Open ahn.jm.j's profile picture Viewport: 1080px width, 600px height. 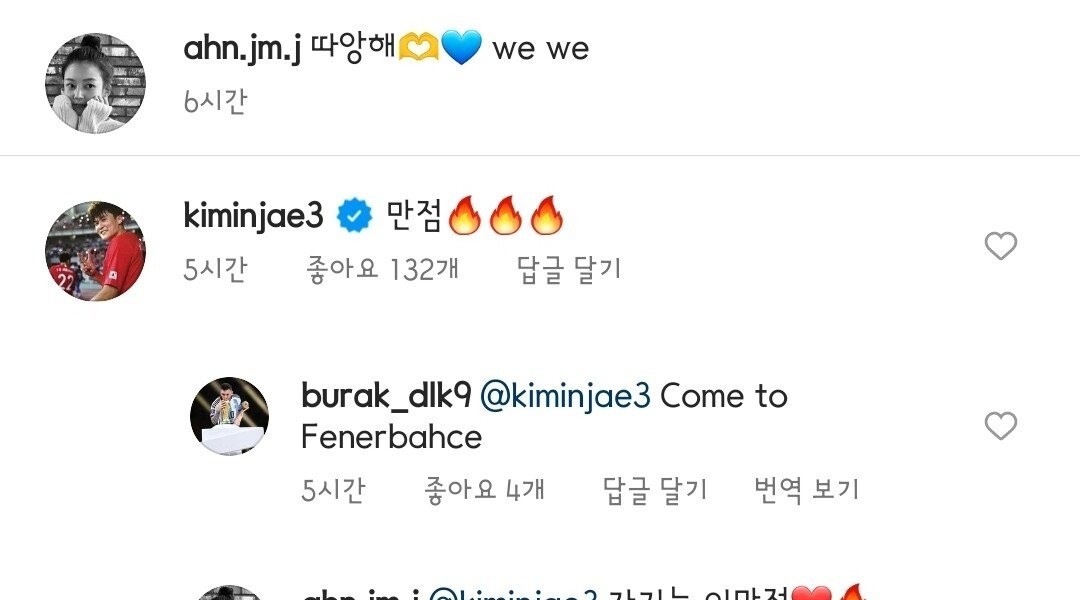click(x=96, y=84)
